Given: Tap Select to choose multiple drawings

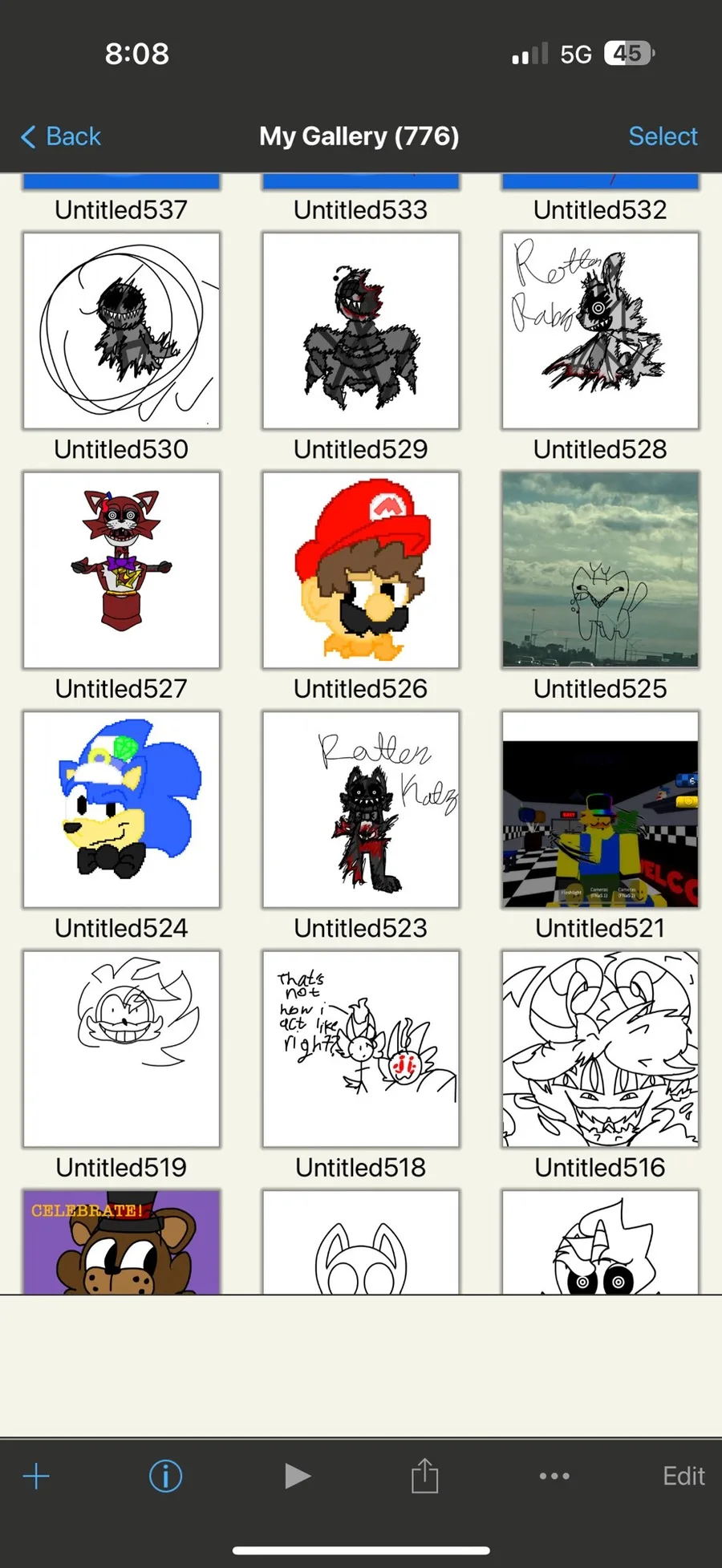Looking at the screenshot, I should (663, 136).
